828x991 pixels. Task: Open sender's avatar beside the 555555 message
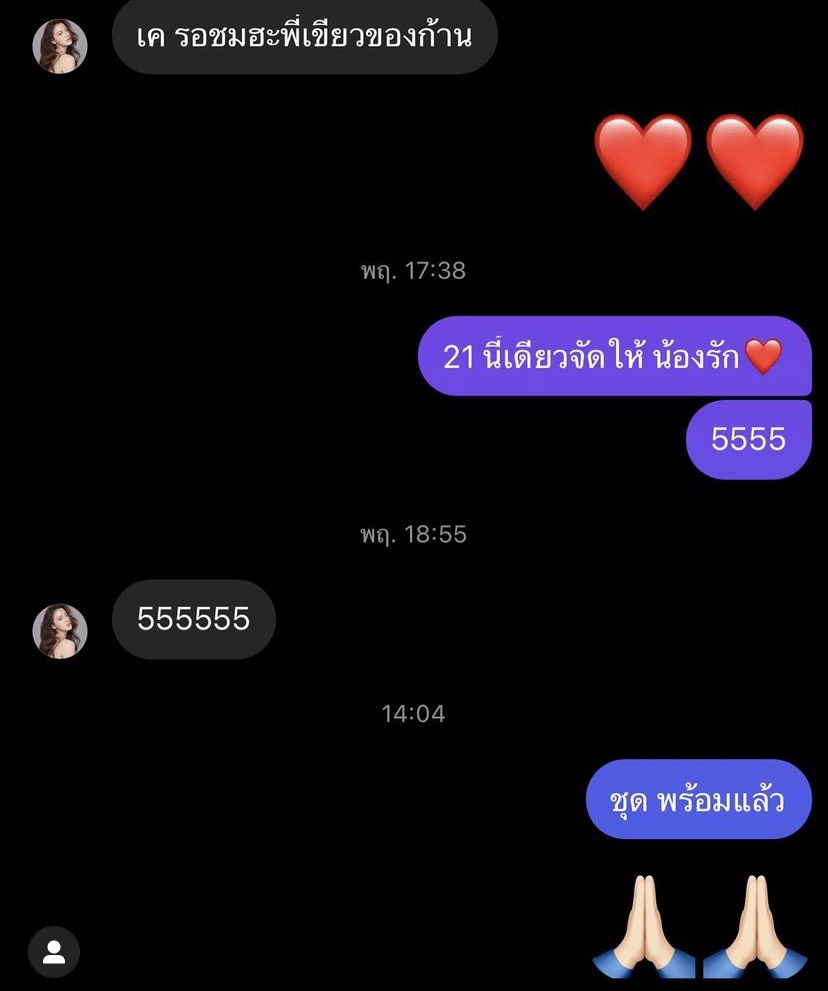click(x=60, y=631)
